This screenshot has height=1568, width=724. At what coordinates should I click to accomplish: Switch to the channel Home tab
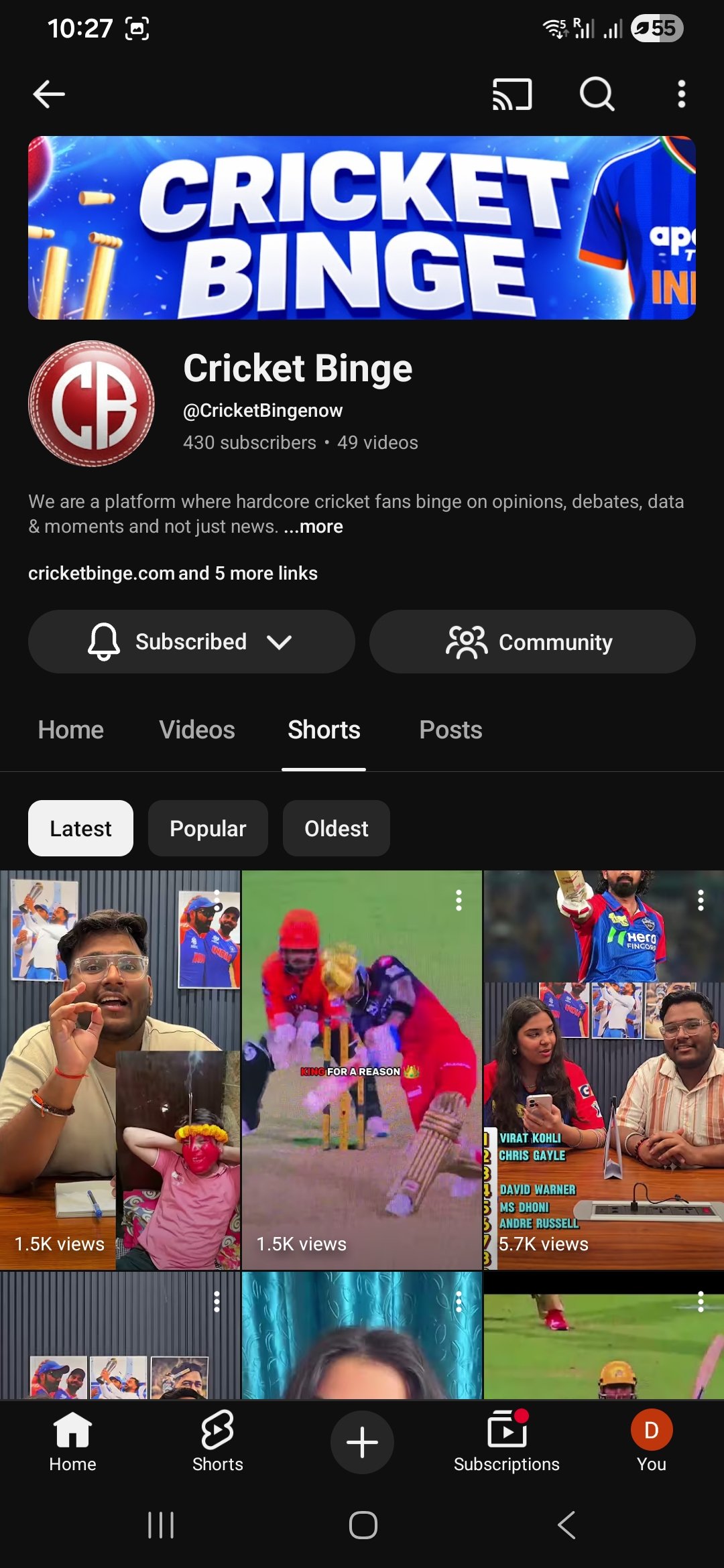coord(71,730)
